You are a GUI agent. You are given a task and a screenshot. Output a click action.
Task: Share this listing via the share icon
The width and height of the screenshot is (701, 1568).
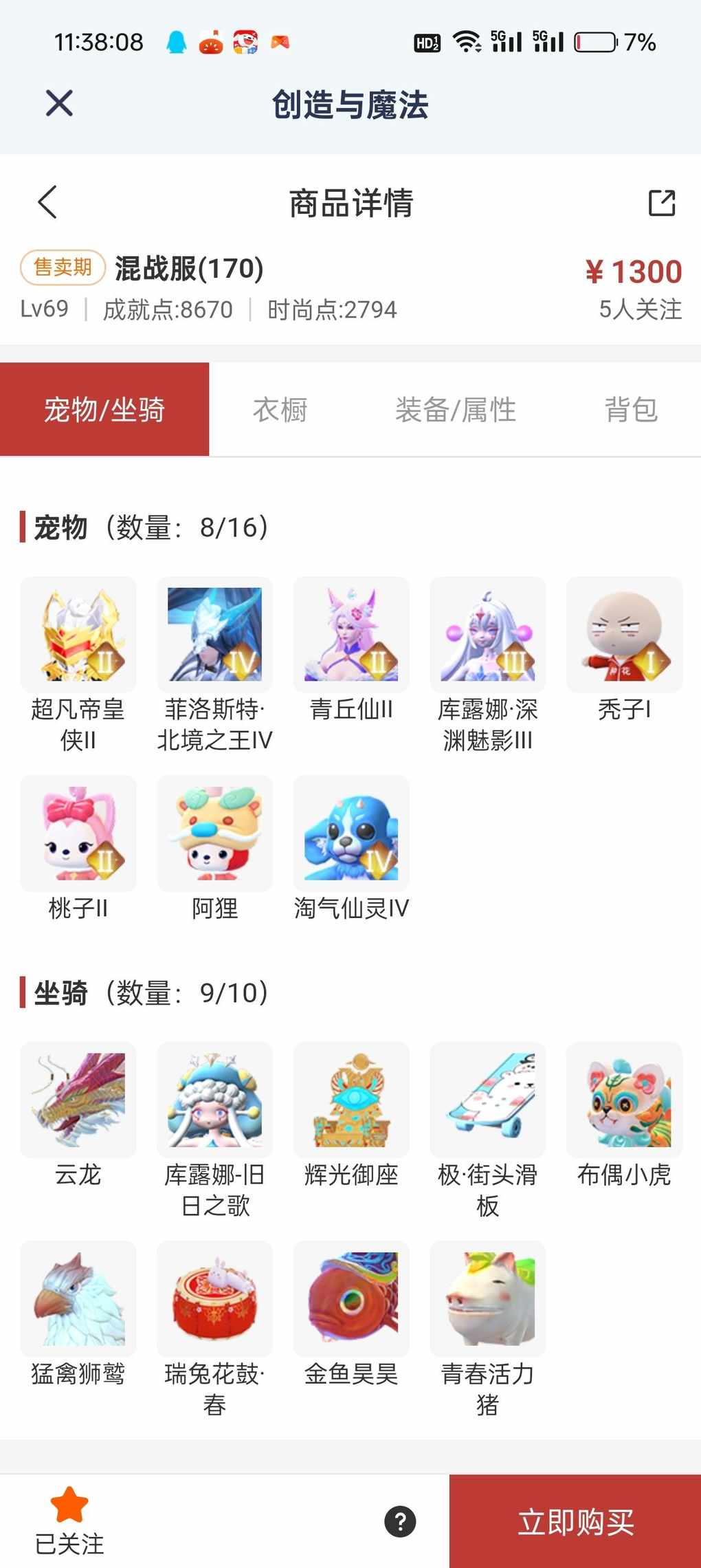point(662,203)
